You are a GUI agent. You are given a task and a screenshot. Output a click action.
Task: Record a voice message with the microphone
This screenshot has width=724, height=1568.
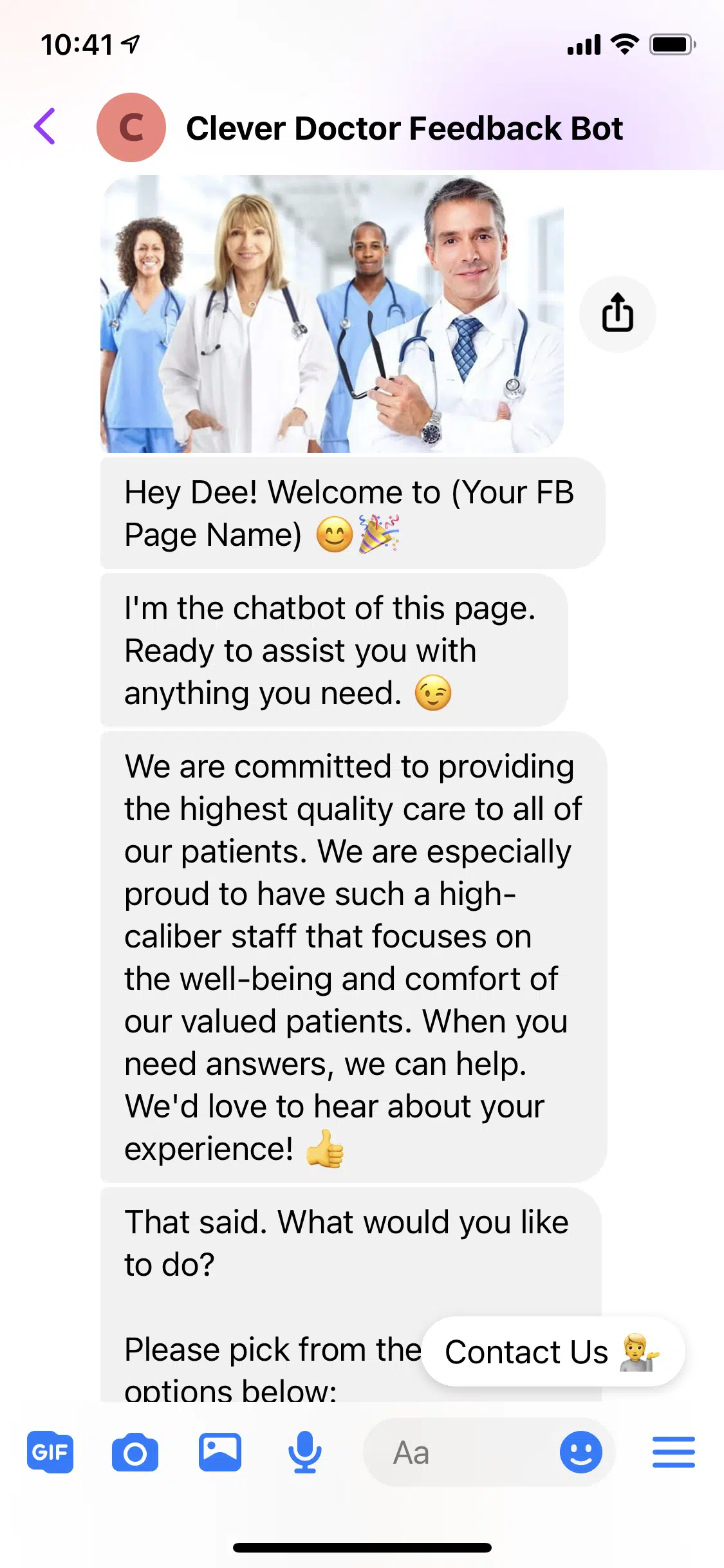[304, 1452]
